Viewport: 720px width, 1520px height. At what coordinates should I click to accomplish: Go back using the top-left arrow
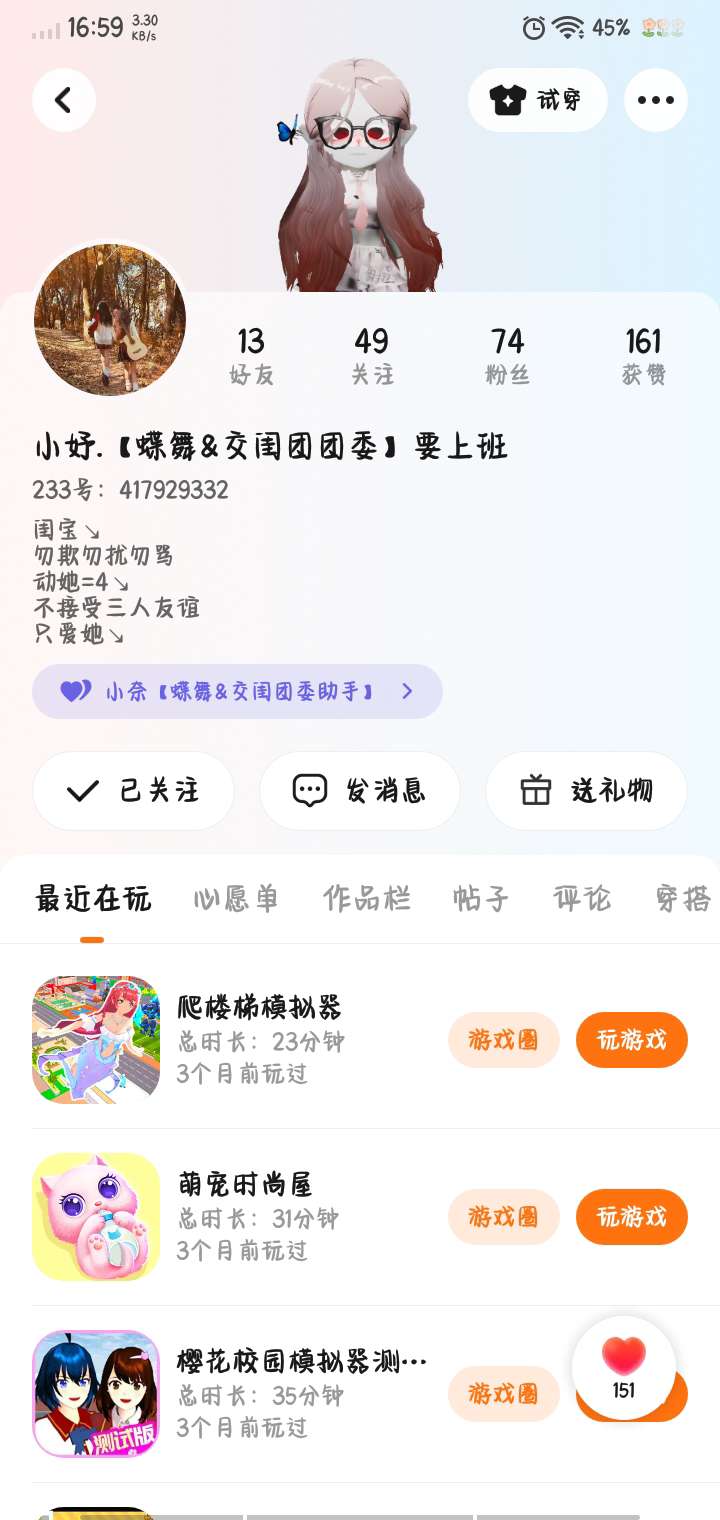[x=64, y=100]
